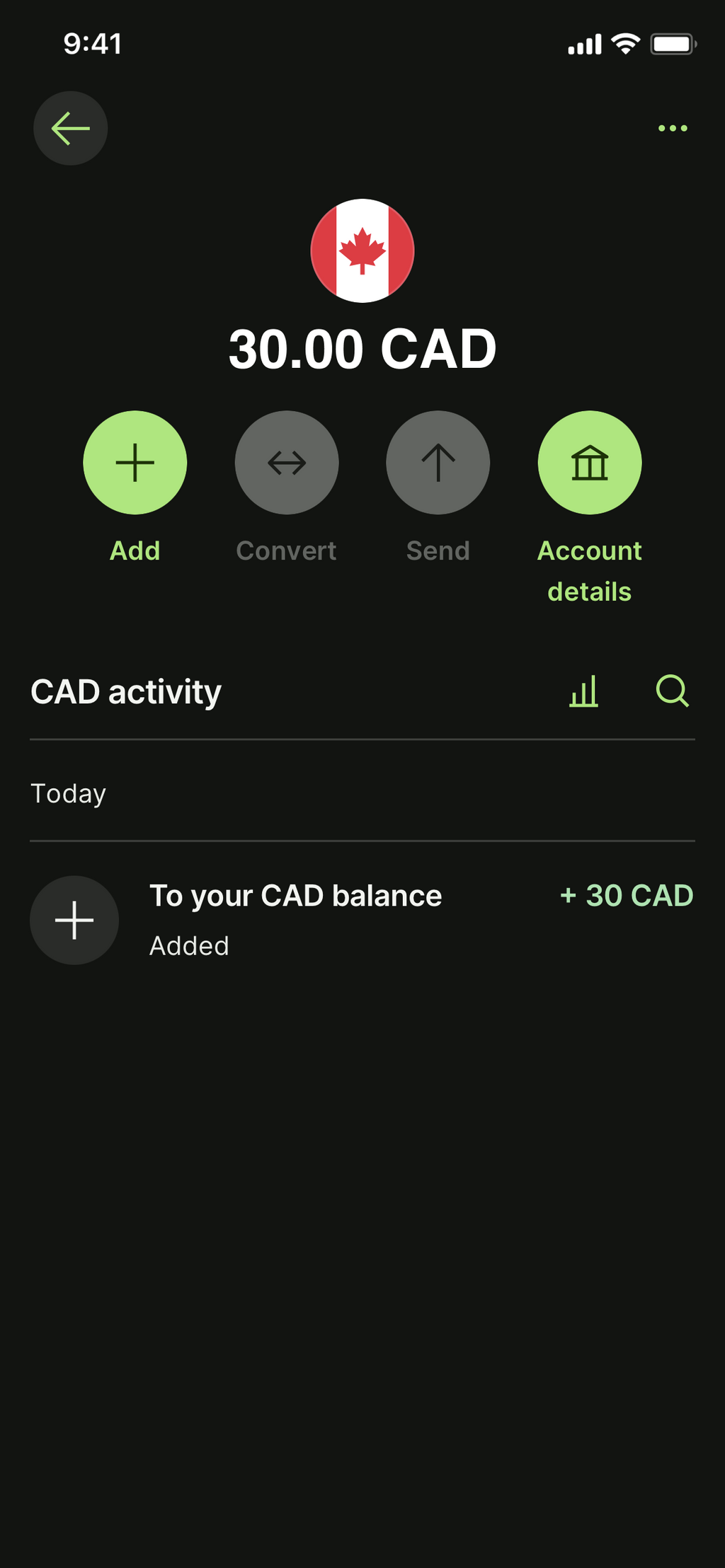Tap the Today section header
This screenshot has width=725, height=1568.
(x=68, y=793)
